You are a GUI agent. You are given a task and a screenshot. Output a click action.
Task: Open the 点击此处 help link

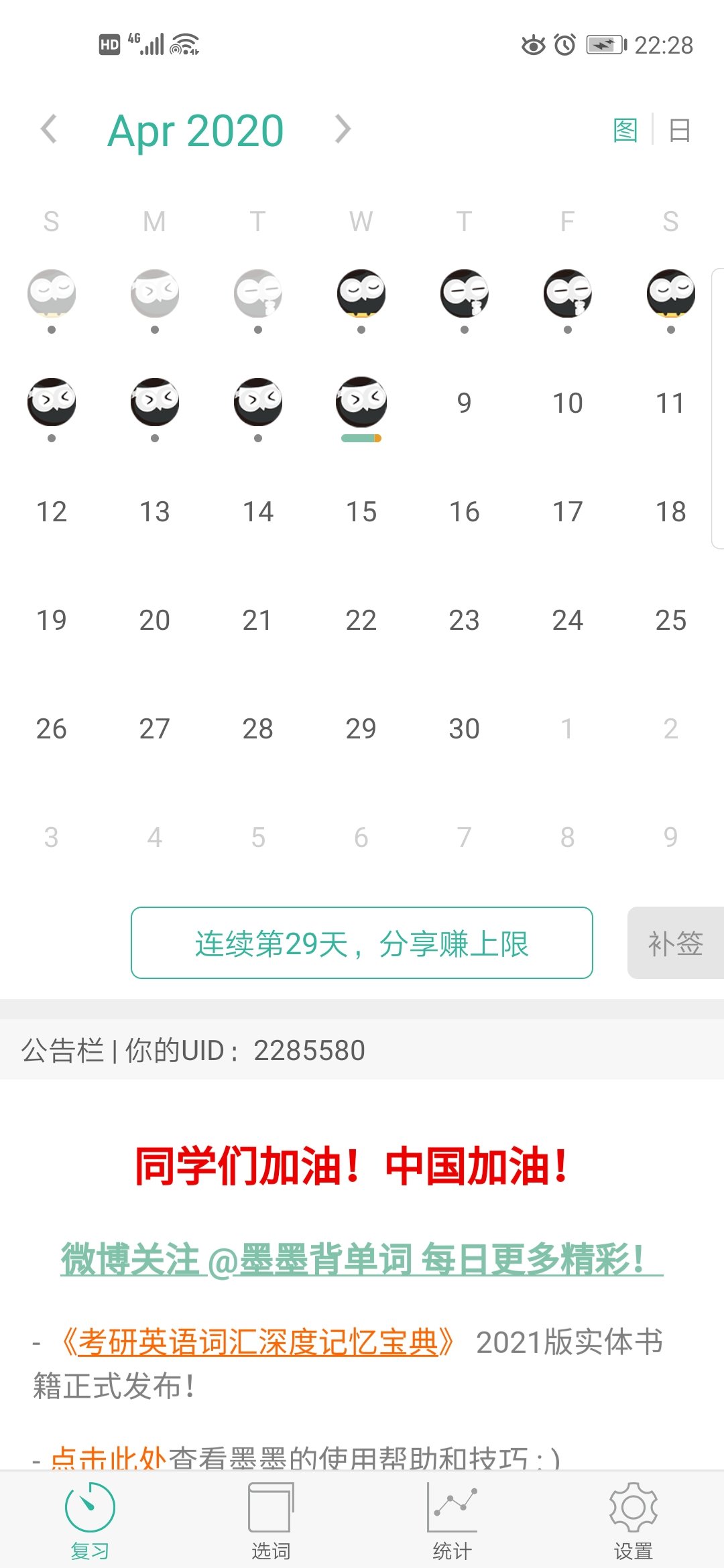(x=109, y=1458)
